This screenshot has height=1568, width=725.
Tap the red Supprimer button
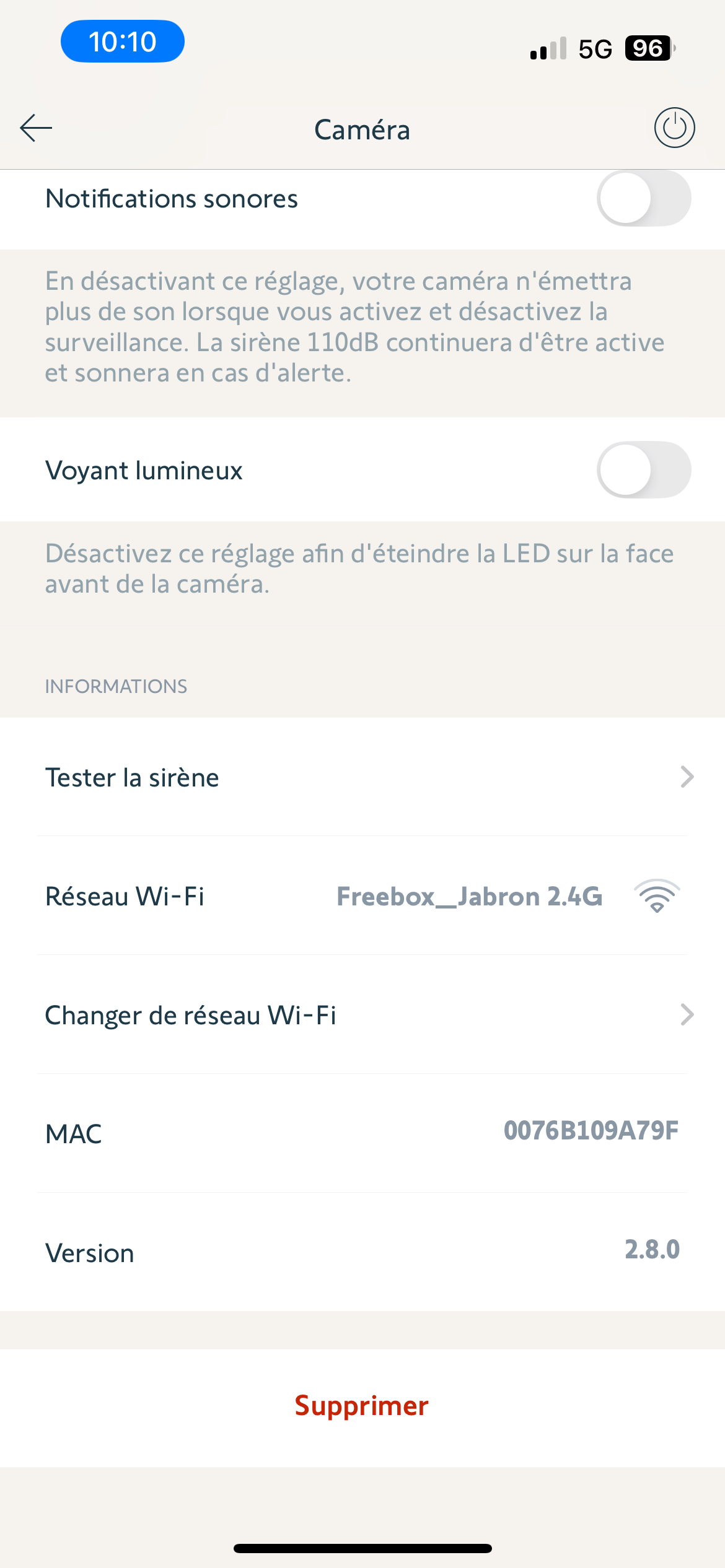(x=362, y=1406)
